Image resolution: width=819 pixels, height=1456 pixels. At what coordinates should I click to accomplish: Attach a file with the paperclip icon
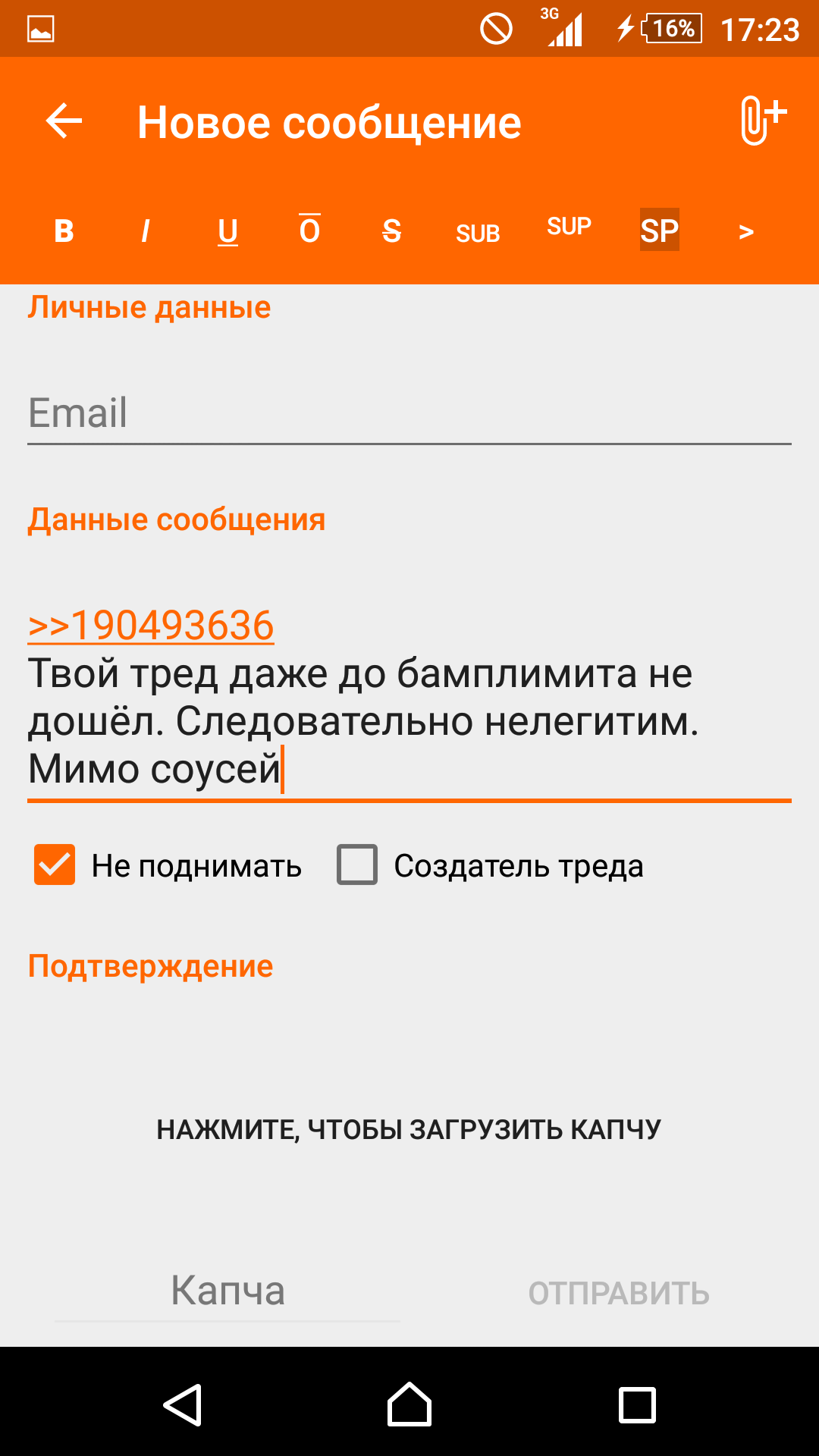tap(763, 121)
